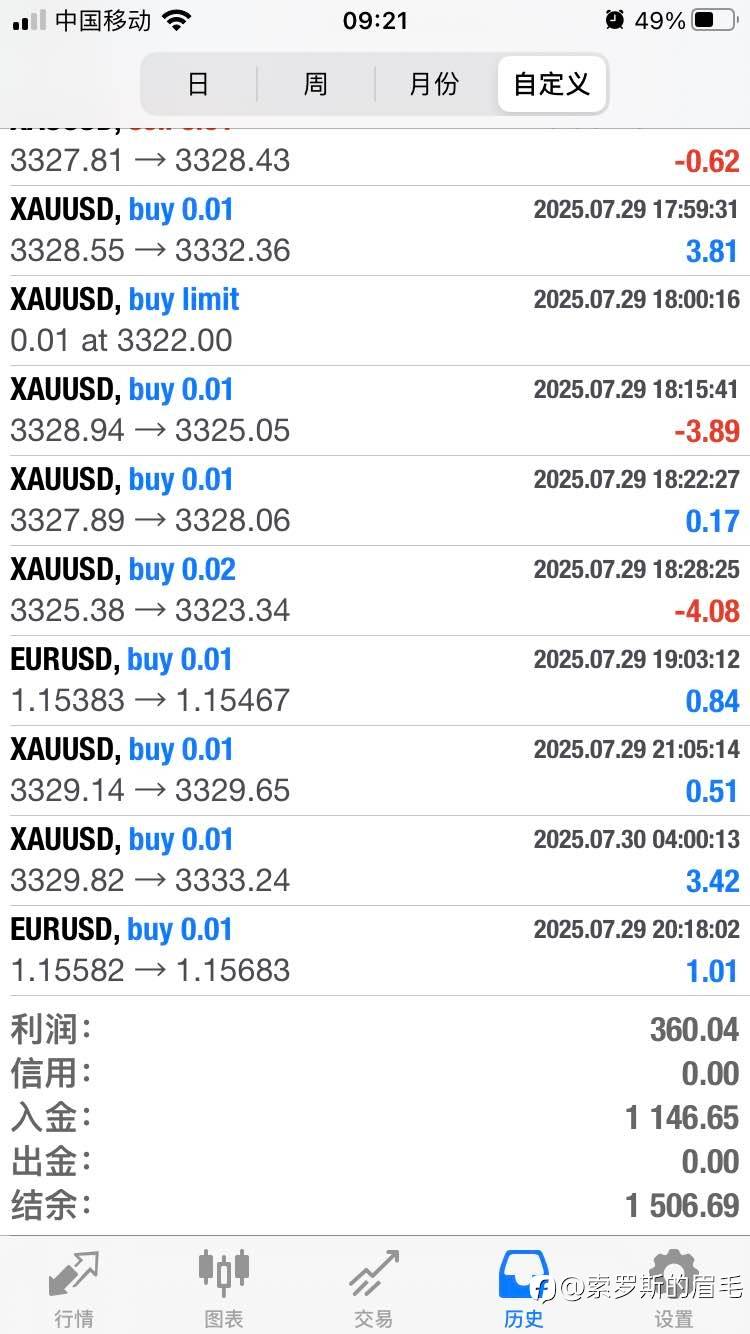Open XAUUSD trade with -3.89 loss

375,410
